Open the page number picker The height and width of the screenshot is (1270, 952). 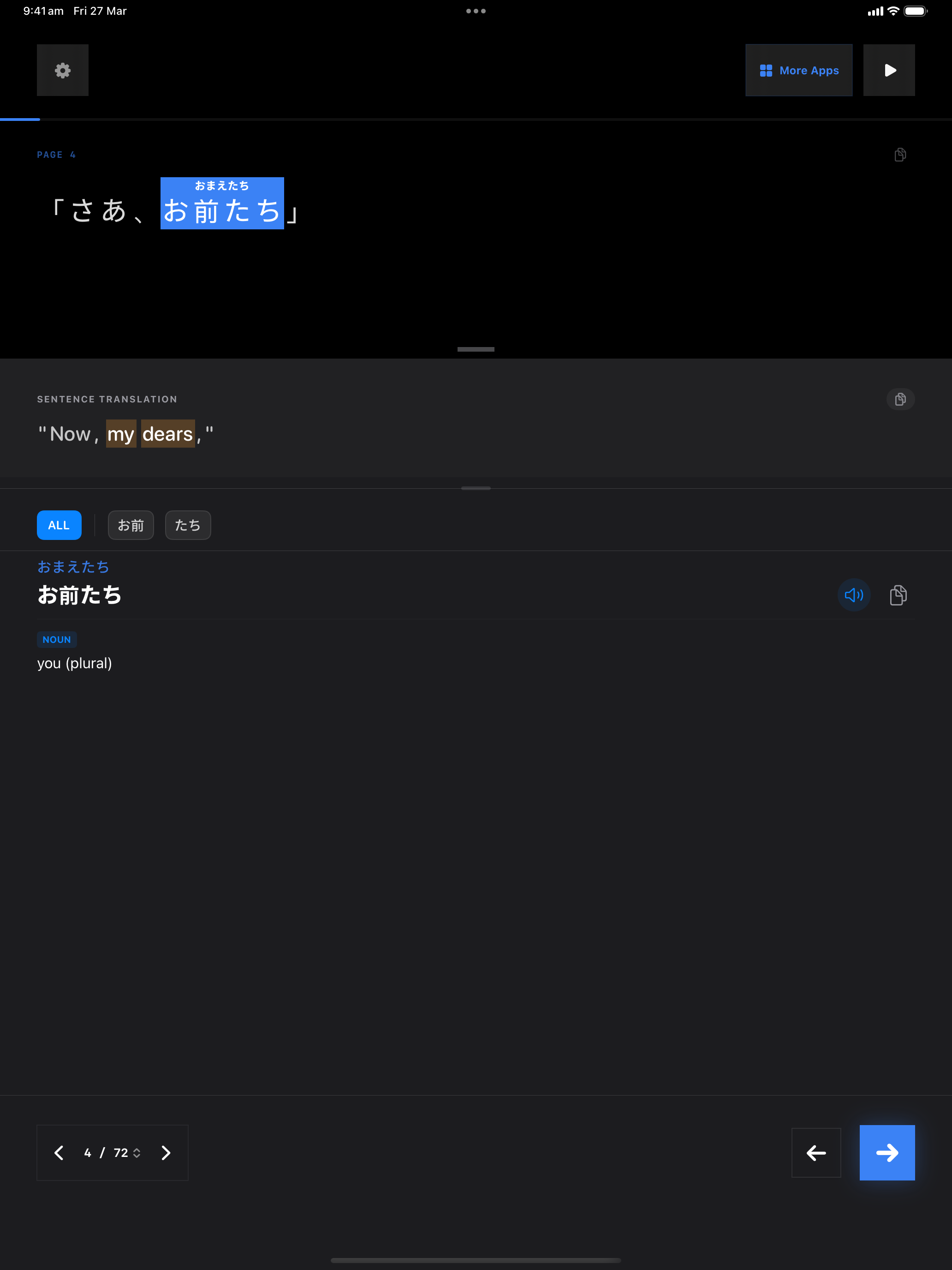[113, 1153]
